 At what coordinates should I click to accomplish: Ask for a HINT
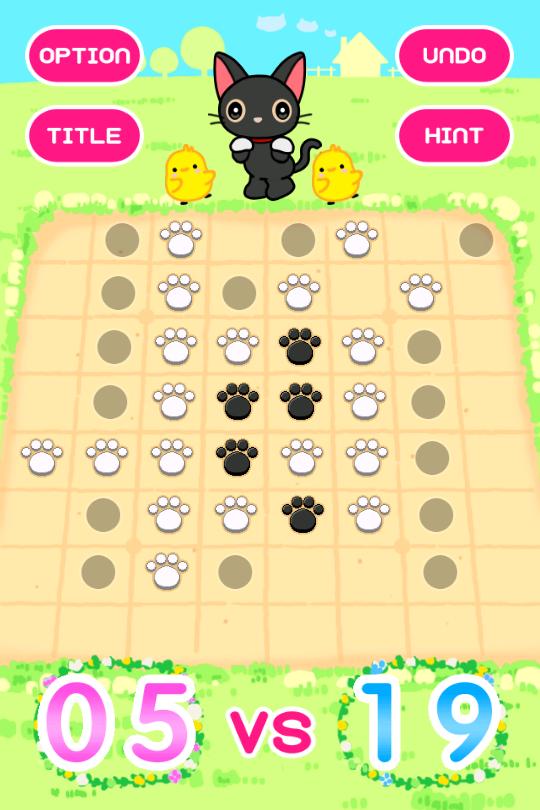454,136
